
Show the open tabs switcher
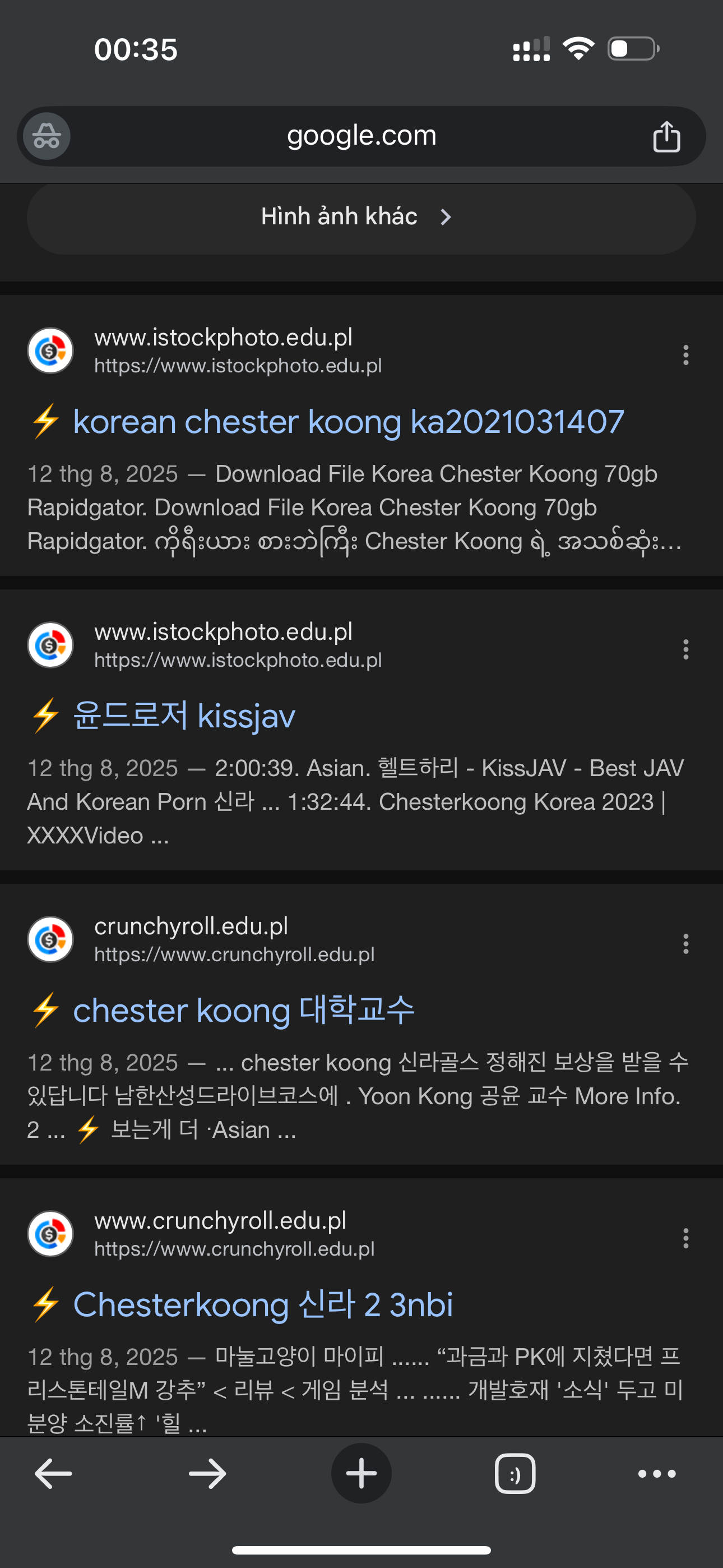tap(515, 1474)
